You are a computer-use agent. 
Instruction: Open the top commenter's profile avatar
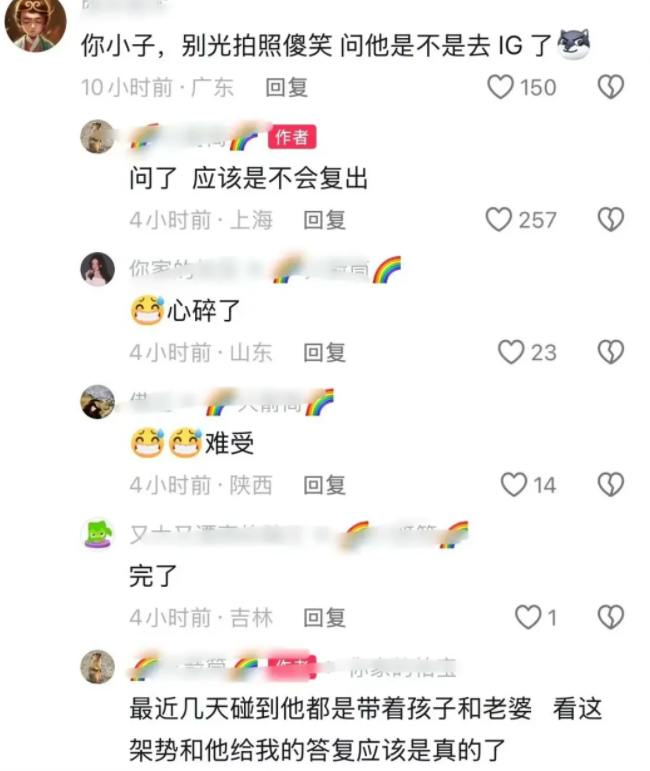pos(36,22)
